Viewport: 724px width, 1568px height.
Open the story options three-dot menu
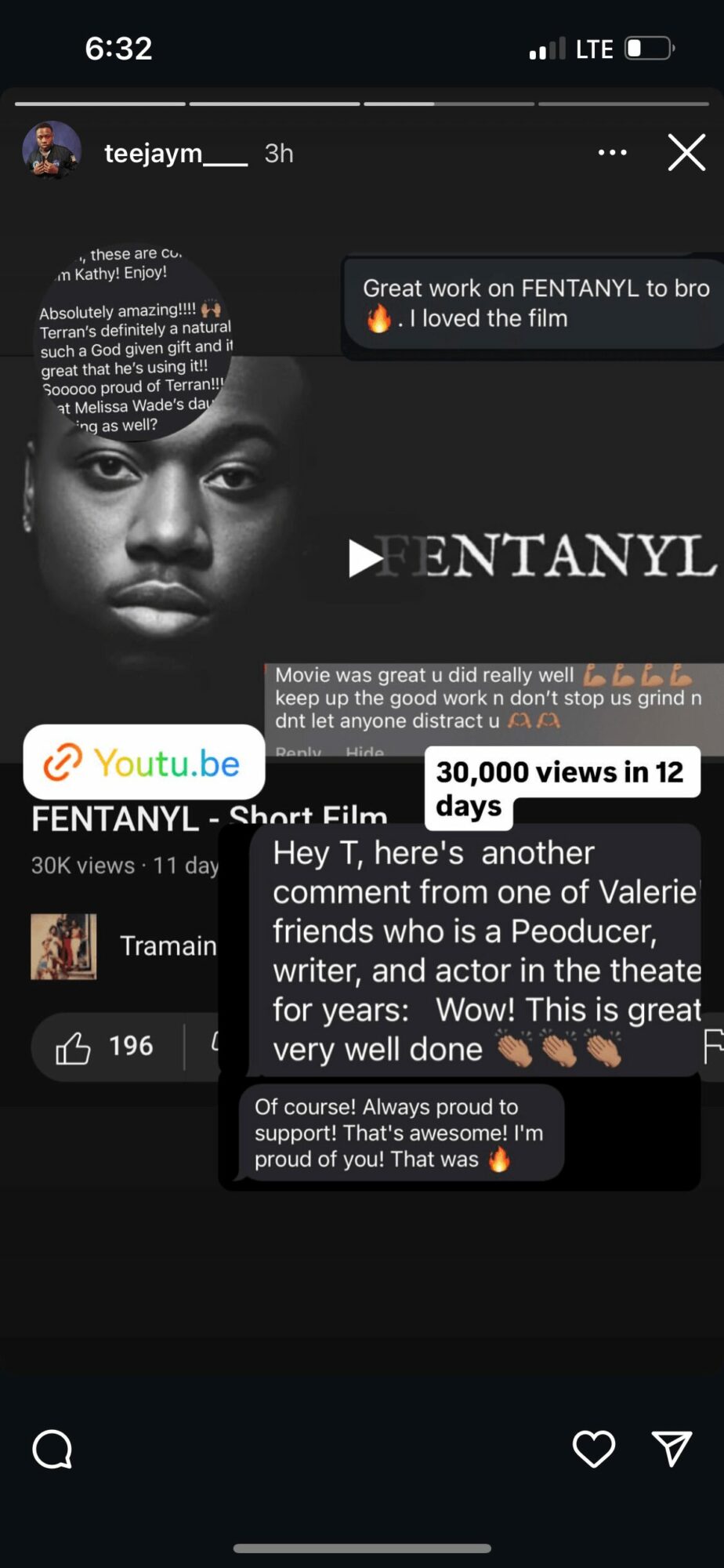(x=612, y=153)
